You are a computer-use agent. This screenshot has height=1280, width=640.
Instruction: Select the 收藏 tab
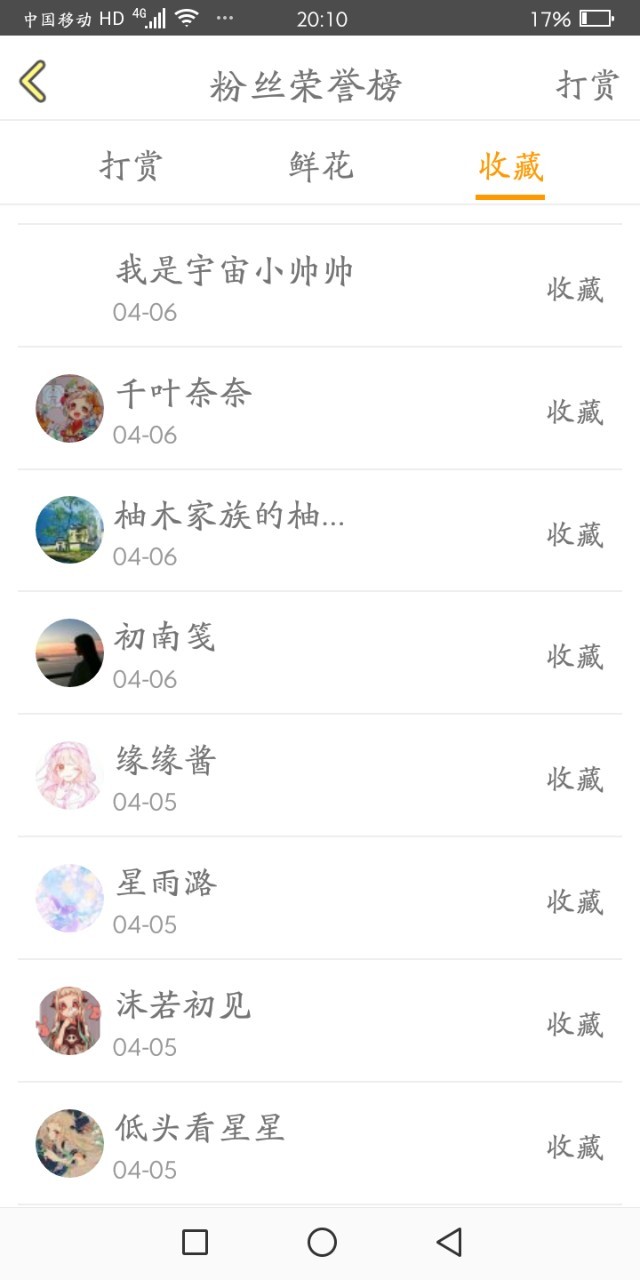click(x=510, y=166)
